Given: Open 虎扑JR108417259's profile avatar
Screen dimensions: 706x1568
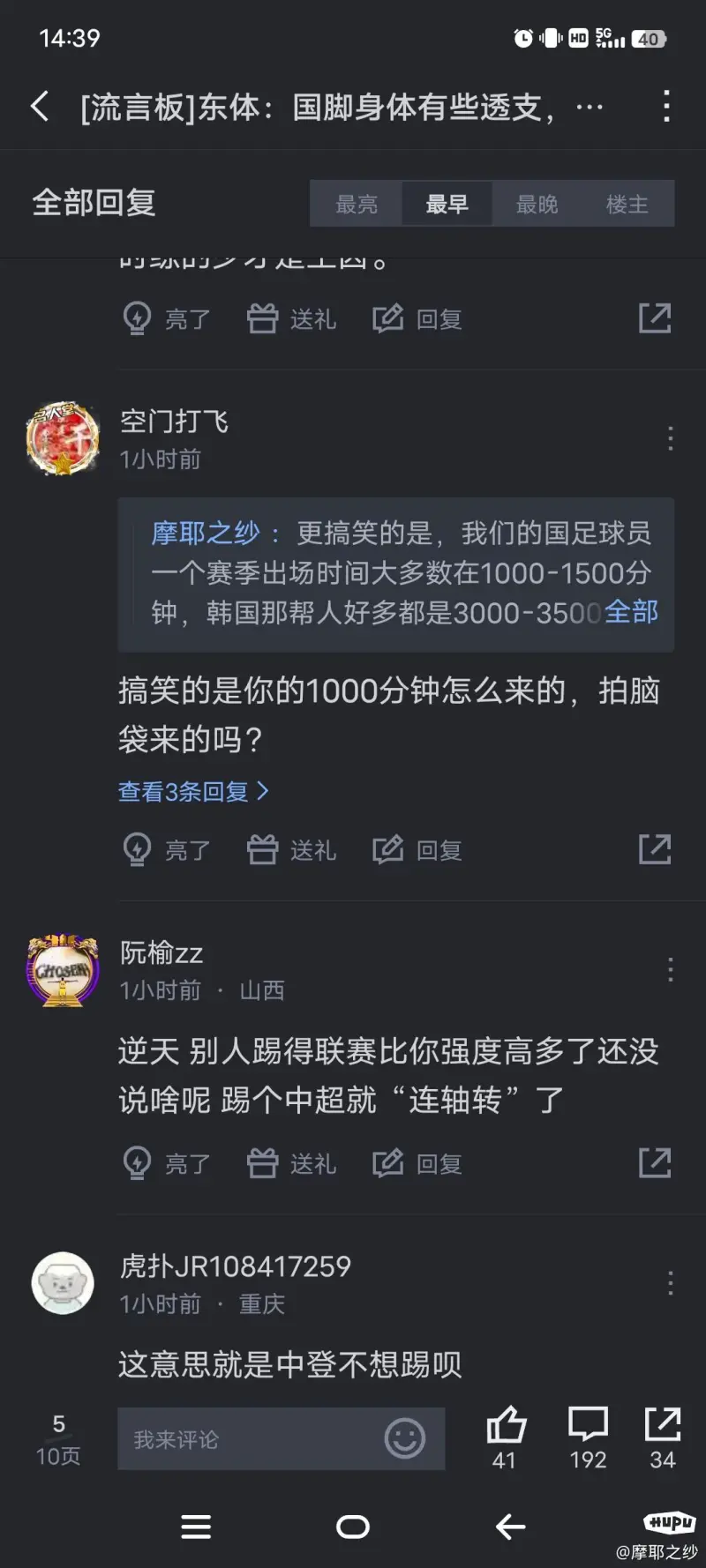Looking at the screenshot, I should pos(63,1283).
